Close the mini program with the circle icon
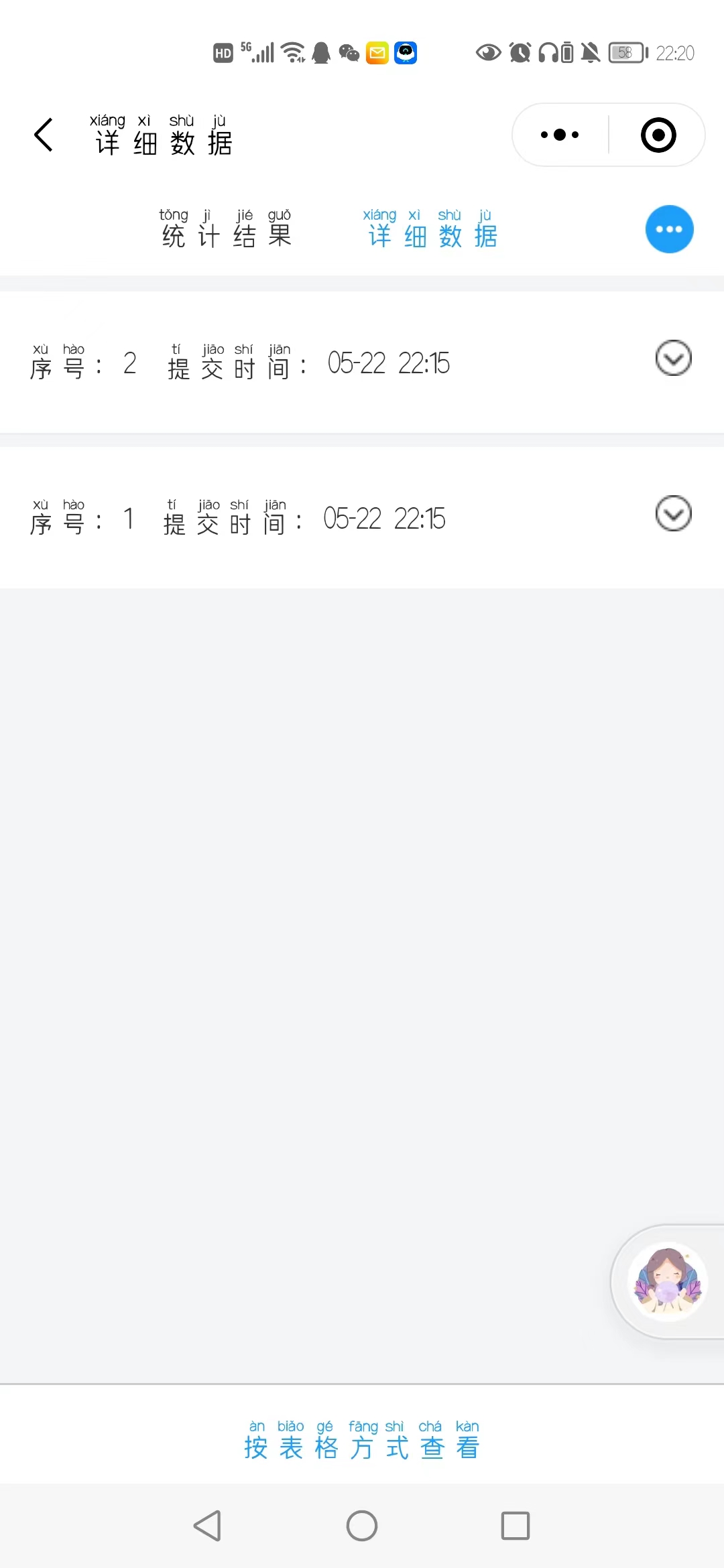 tap(658, 135)
